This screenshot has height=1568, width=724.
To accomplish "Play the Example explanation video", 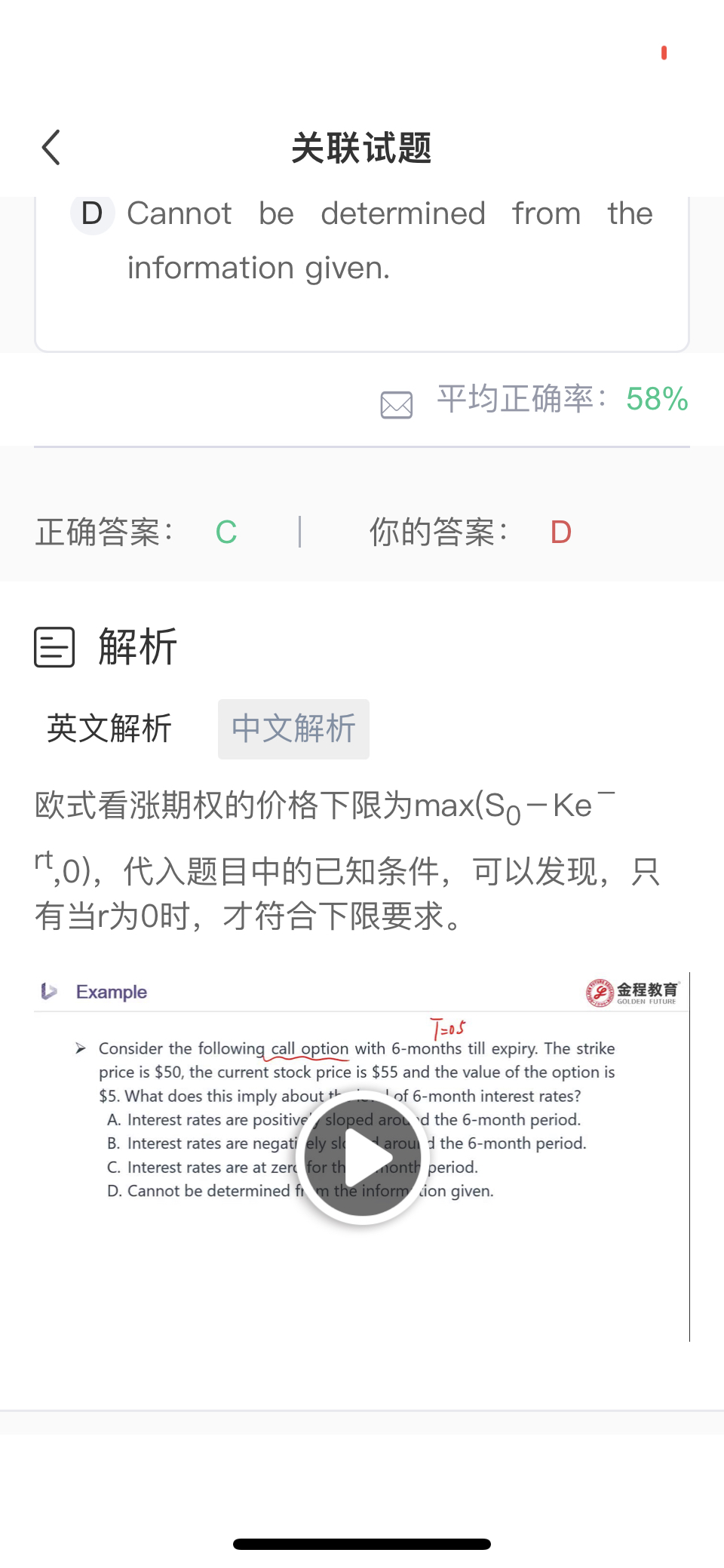I will [x=363, y=1156].
